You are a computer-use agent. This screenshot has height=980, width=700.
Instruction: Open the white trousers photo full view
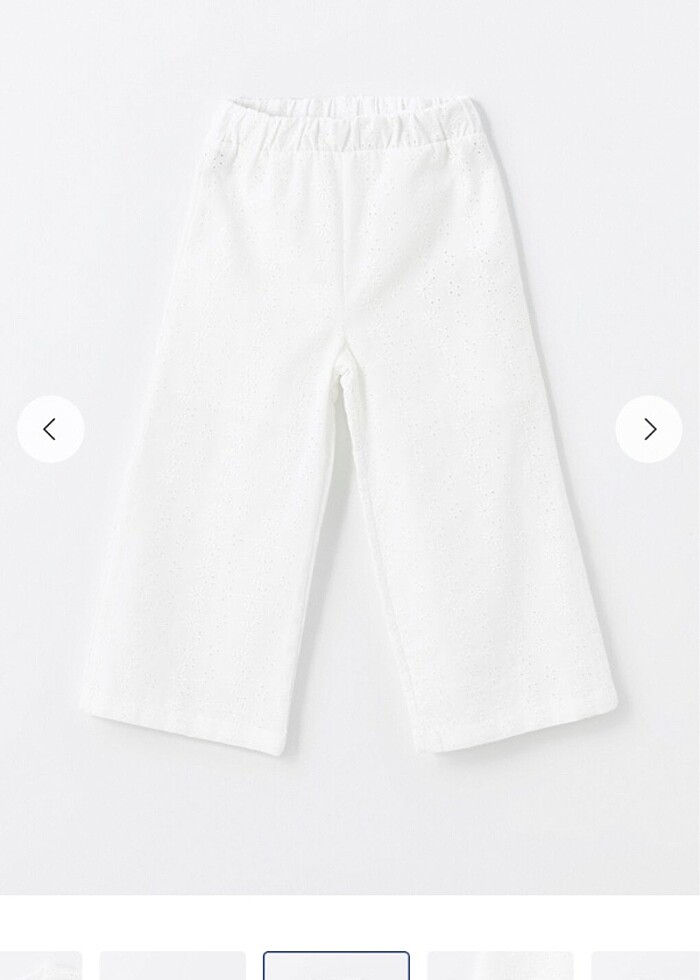point(350,420)
